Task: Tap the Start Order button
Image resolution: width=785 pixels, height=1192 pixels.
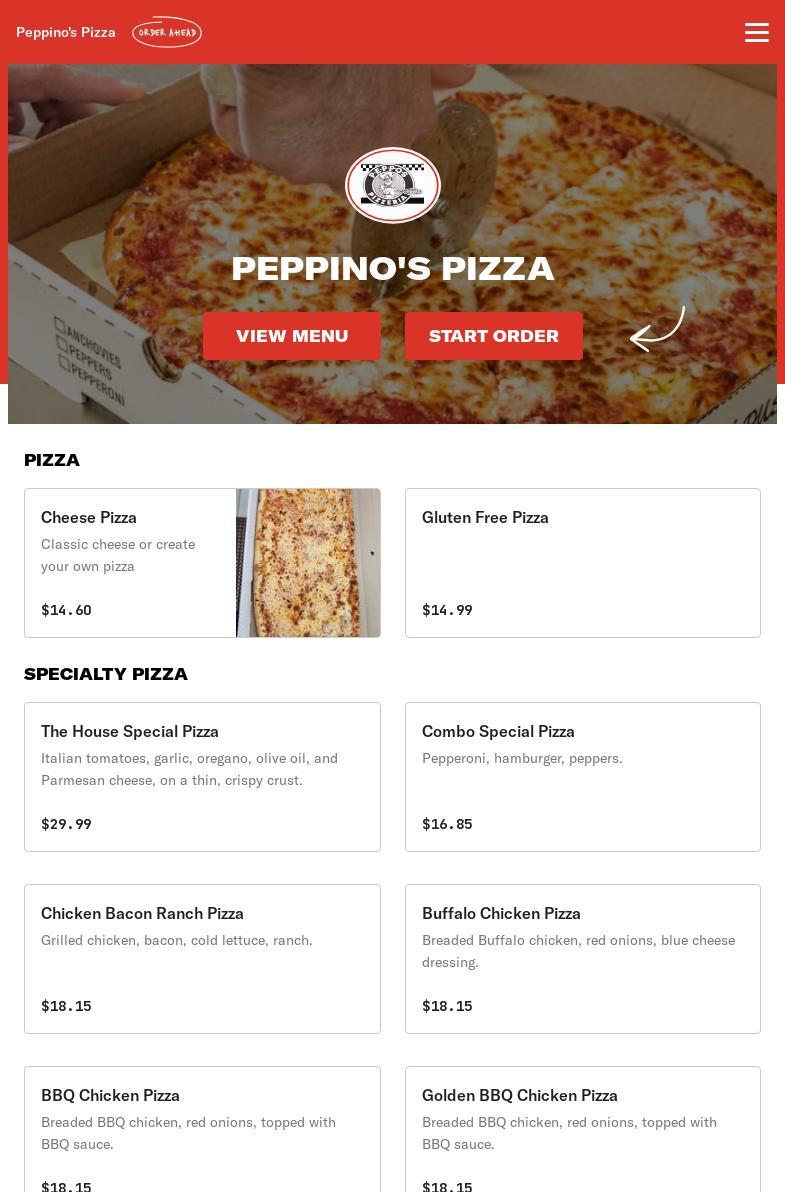Action: point(494,336)
